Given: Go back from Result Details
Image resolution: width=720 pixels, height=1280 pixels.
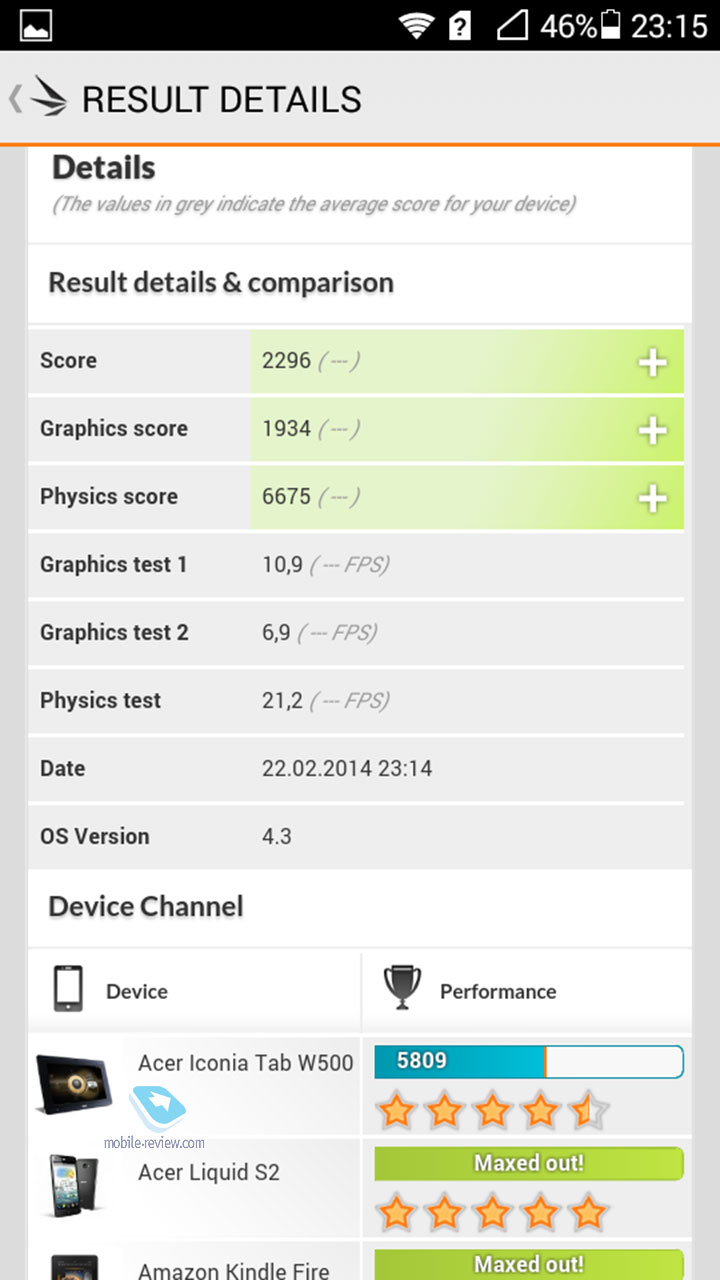Looking at the screenshot, I should (x=40, y=98).
